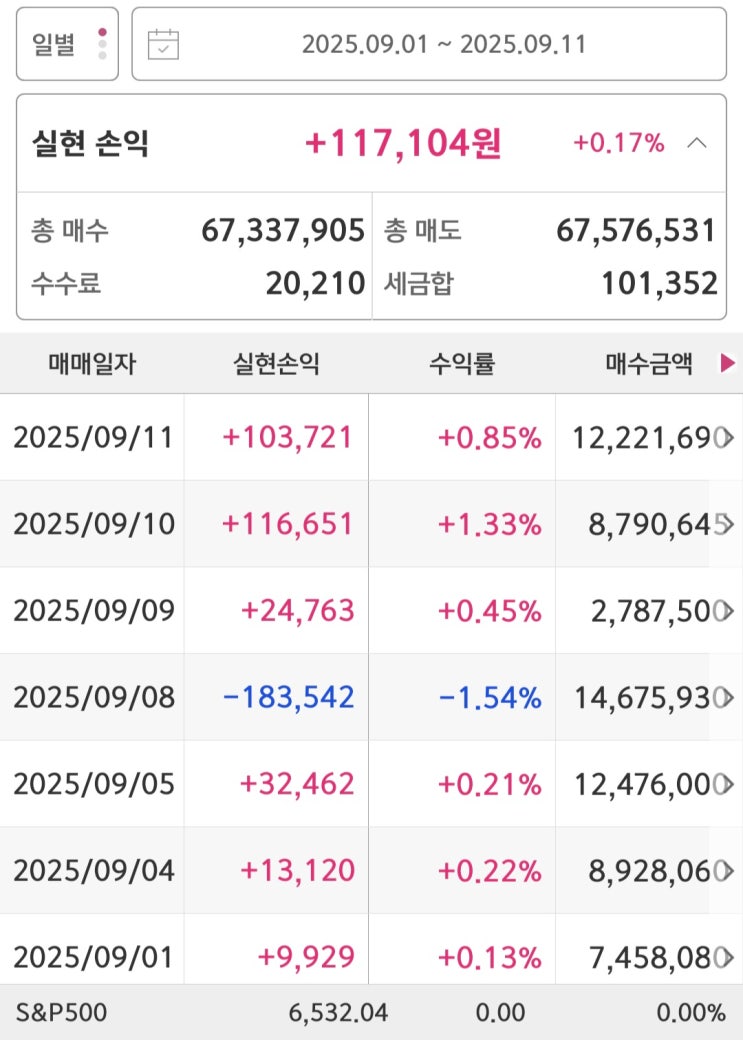Open details for 2025/09/05 row
The image size is (743, 1040).
(372, 784)
